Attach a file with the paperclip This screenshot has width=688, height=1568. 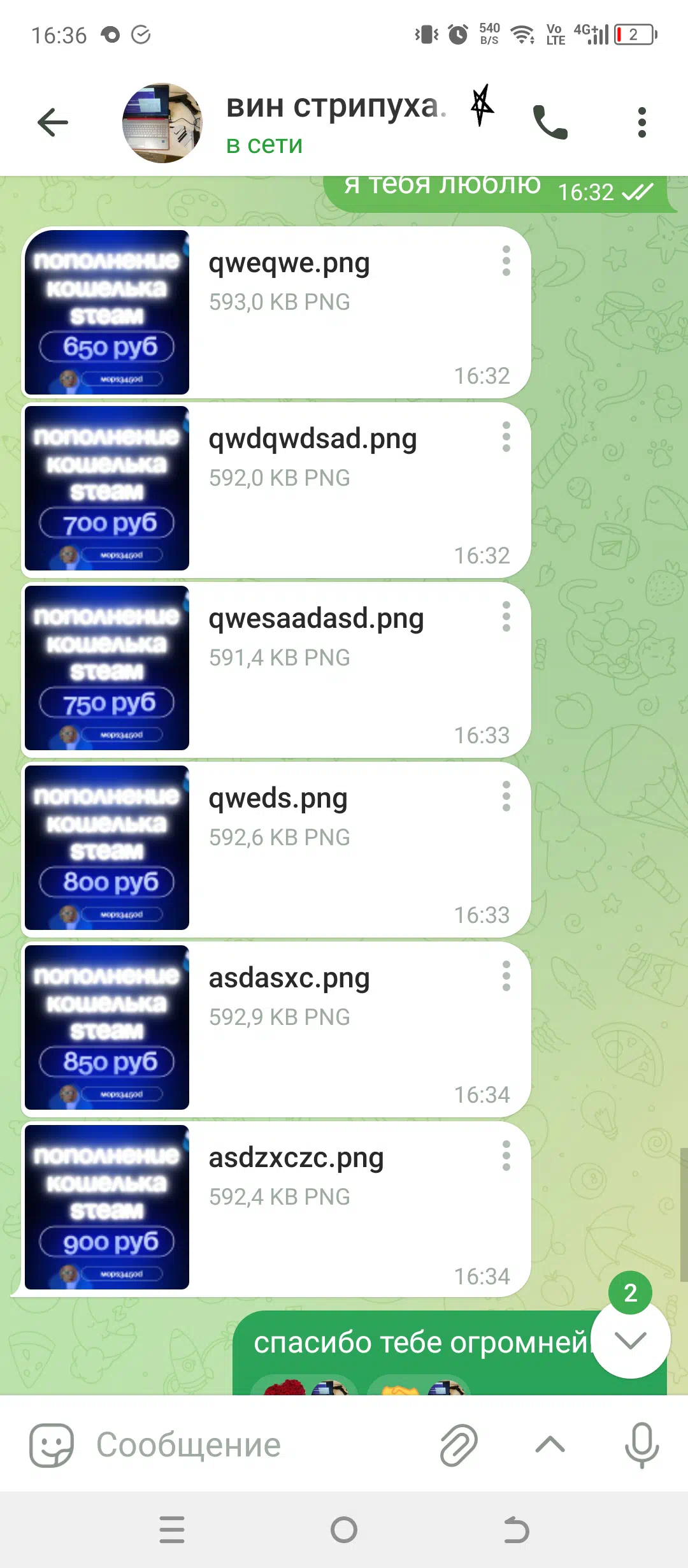point(459,1445)
